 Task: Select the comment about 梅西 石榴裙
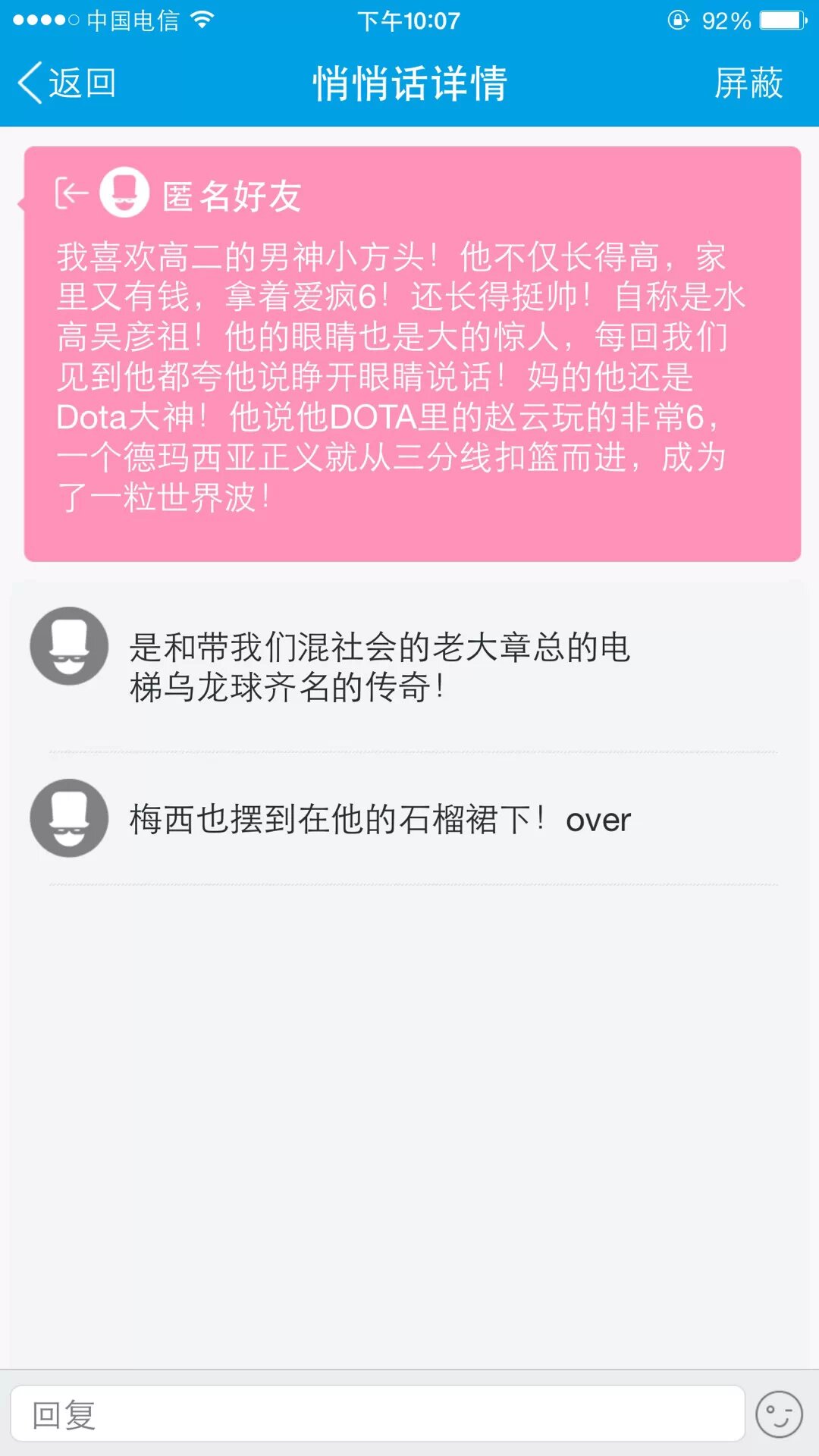379,820
